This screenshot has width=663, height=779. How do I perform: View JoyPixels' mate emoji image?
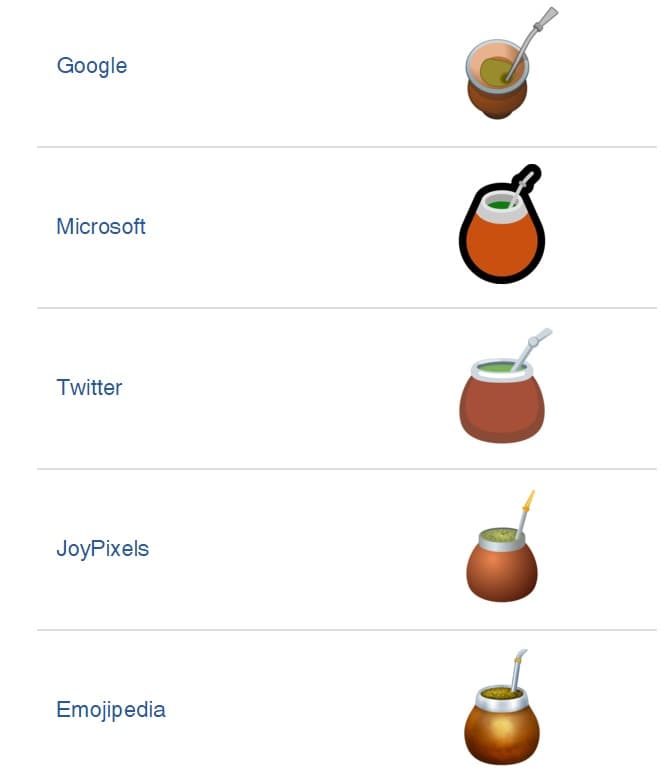(x=502, y=552)
